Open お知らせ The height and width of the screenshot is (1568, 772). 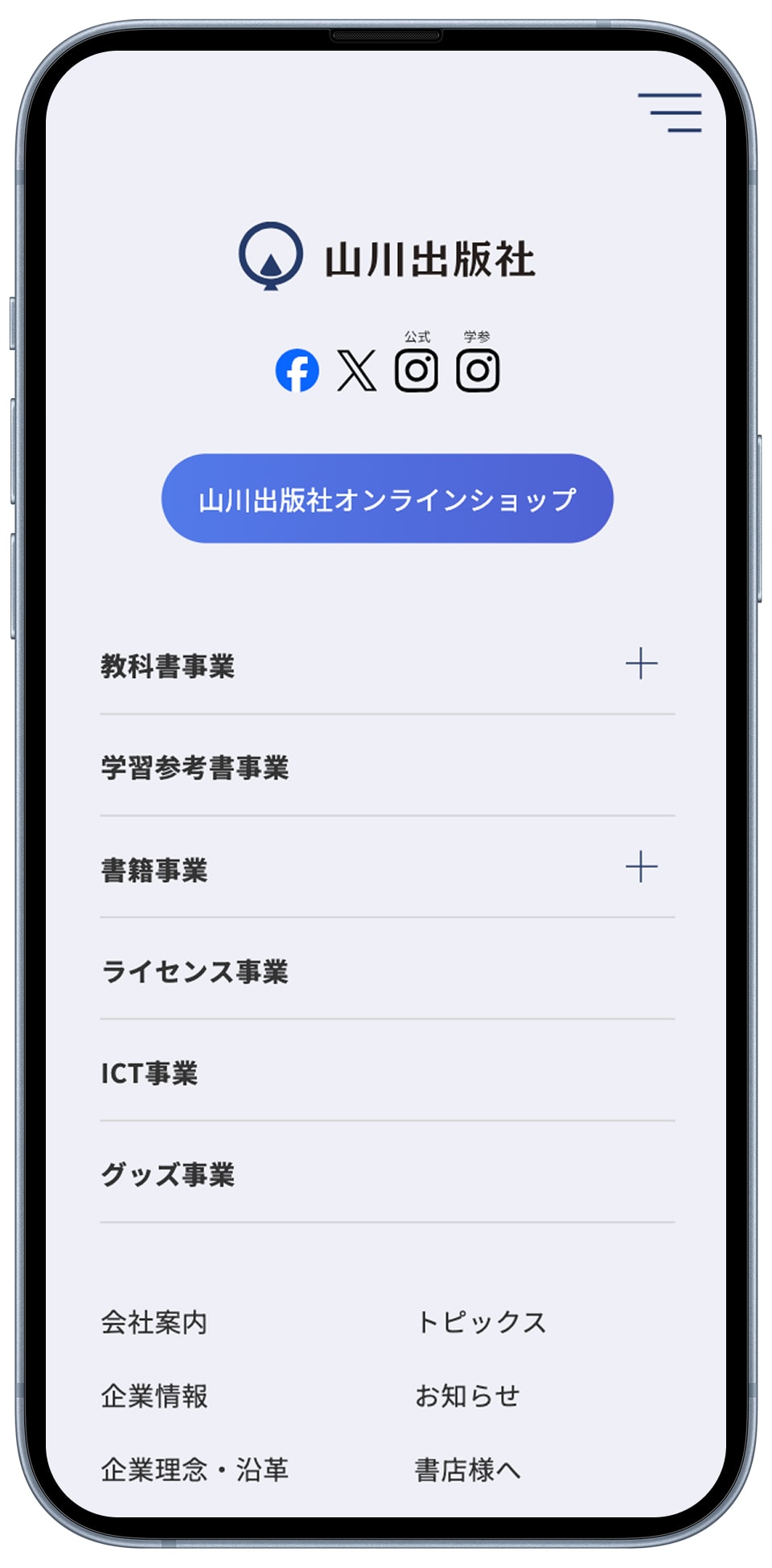[x=467, y=1397]
